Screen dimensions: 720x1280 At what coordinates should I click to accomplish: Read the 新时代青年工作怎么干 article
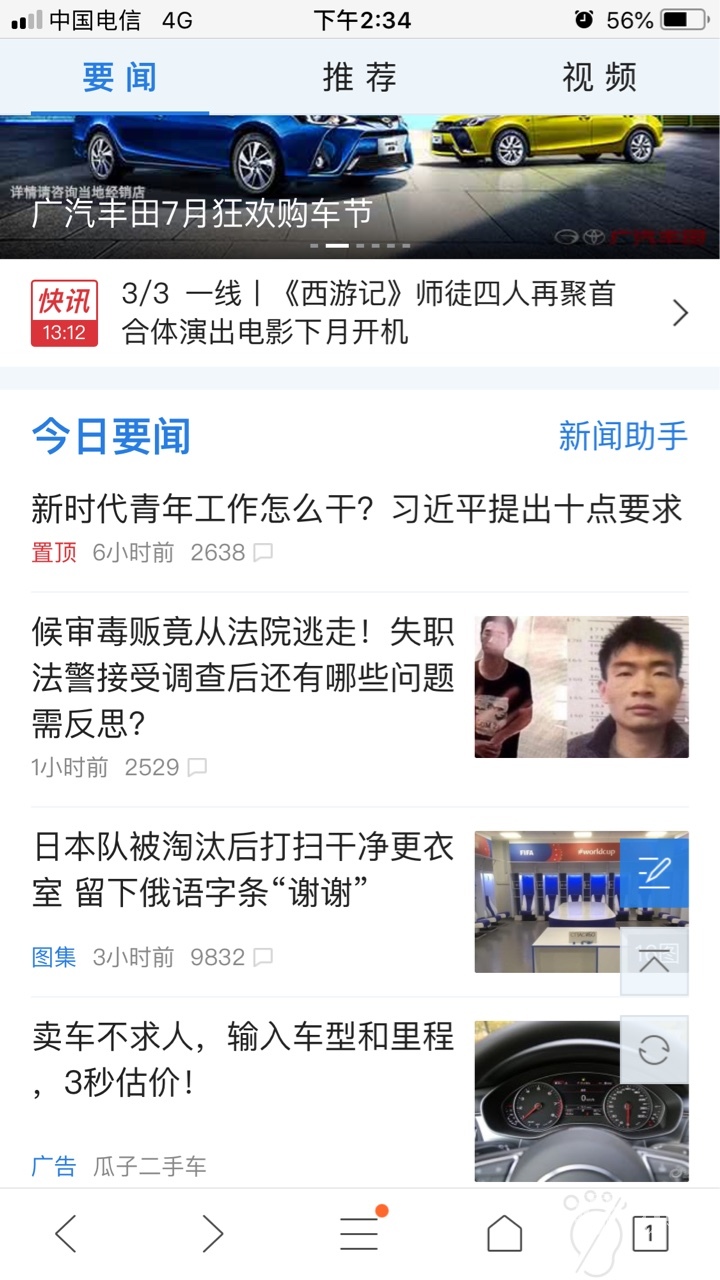point(356,509)
